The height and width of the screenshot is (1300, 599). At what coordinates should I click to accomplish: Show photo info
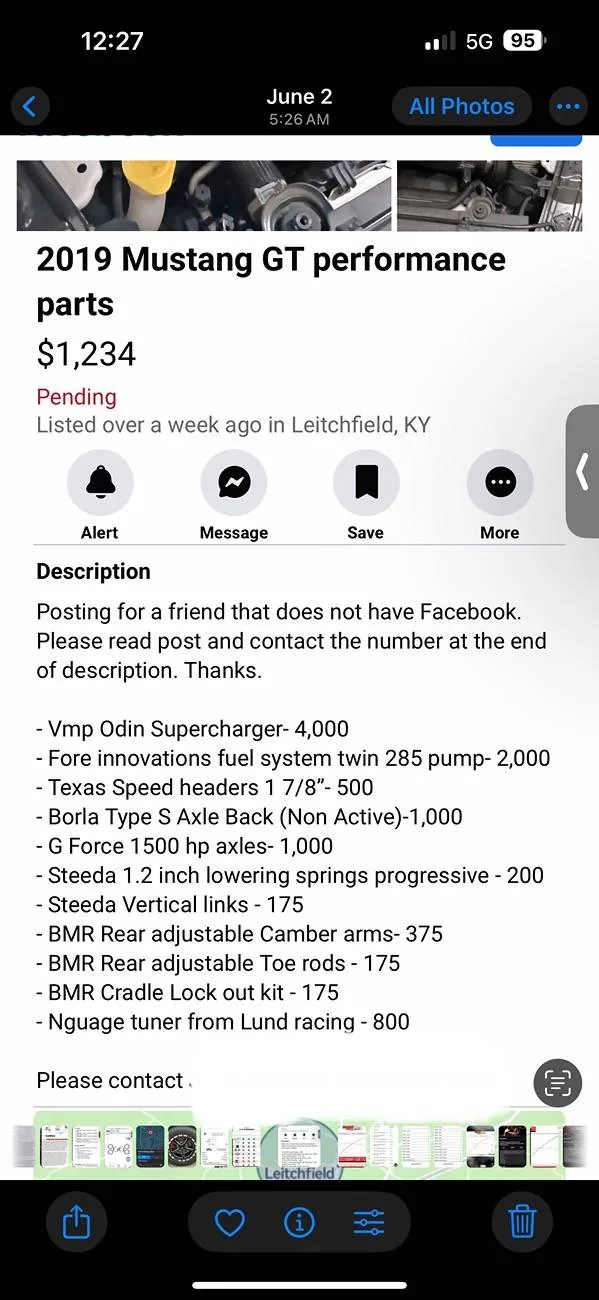[299, 1222]
